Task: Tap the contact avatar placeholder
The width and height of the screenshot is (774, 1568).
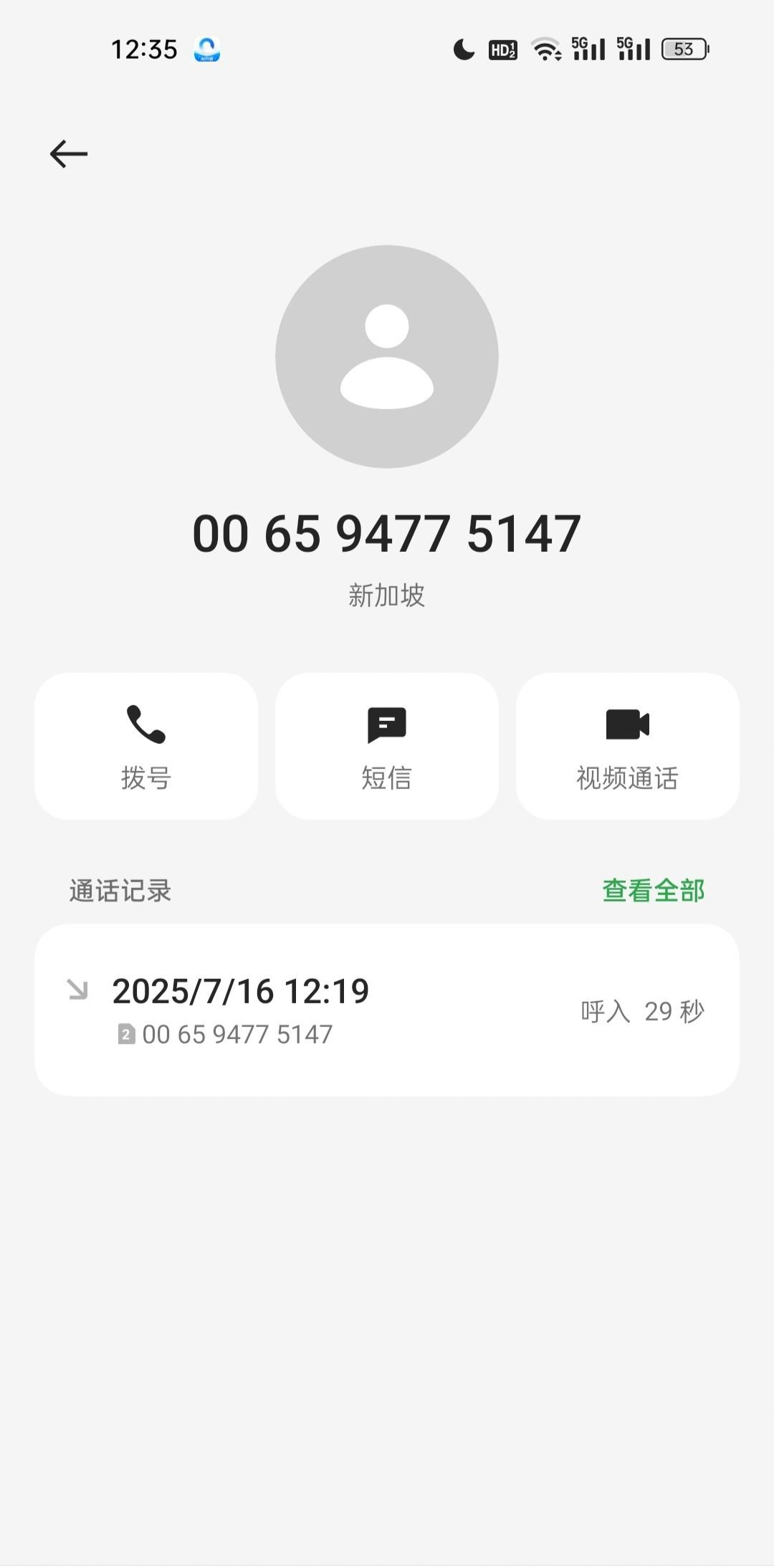Action: coord(387,357)
